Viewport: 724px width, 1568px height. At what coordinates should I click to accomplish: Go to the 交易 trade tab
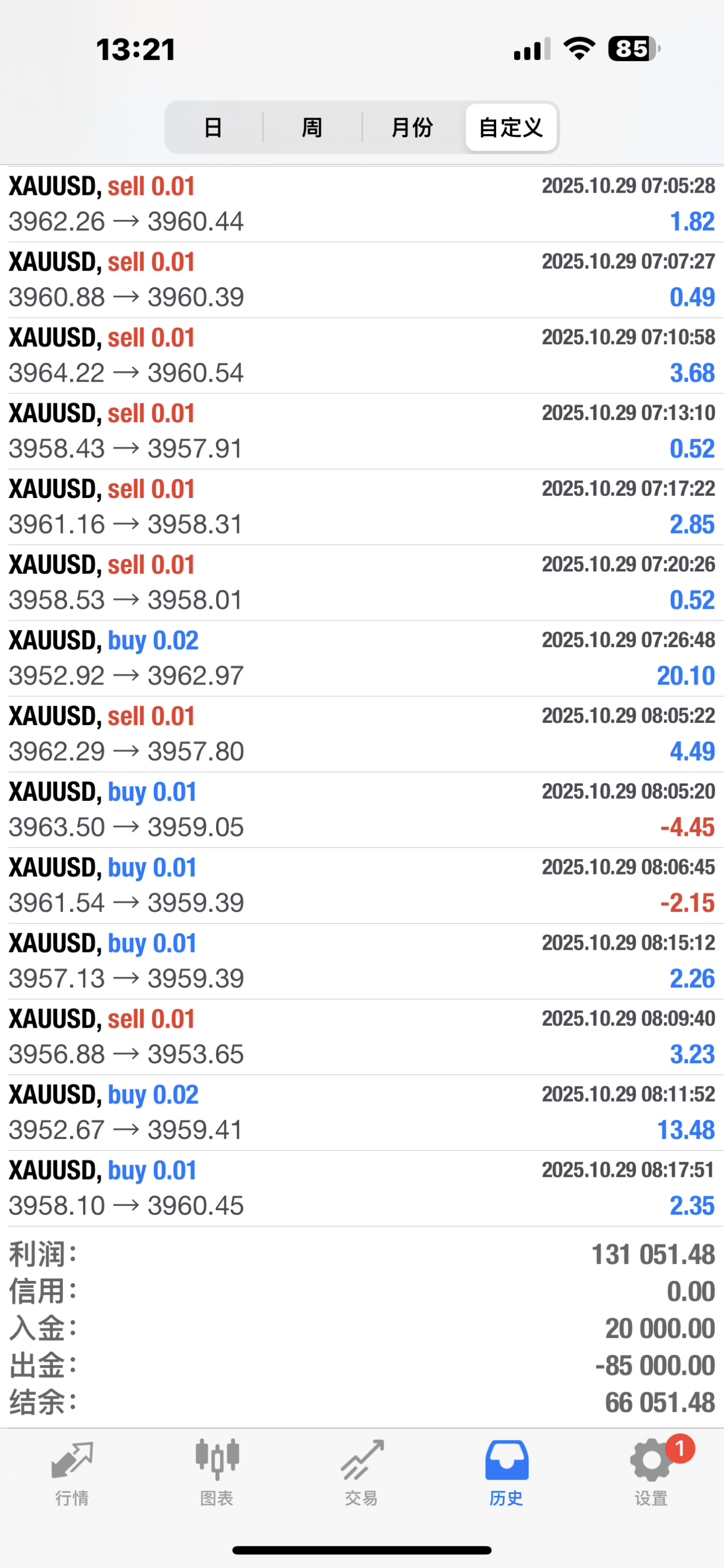361,1471
